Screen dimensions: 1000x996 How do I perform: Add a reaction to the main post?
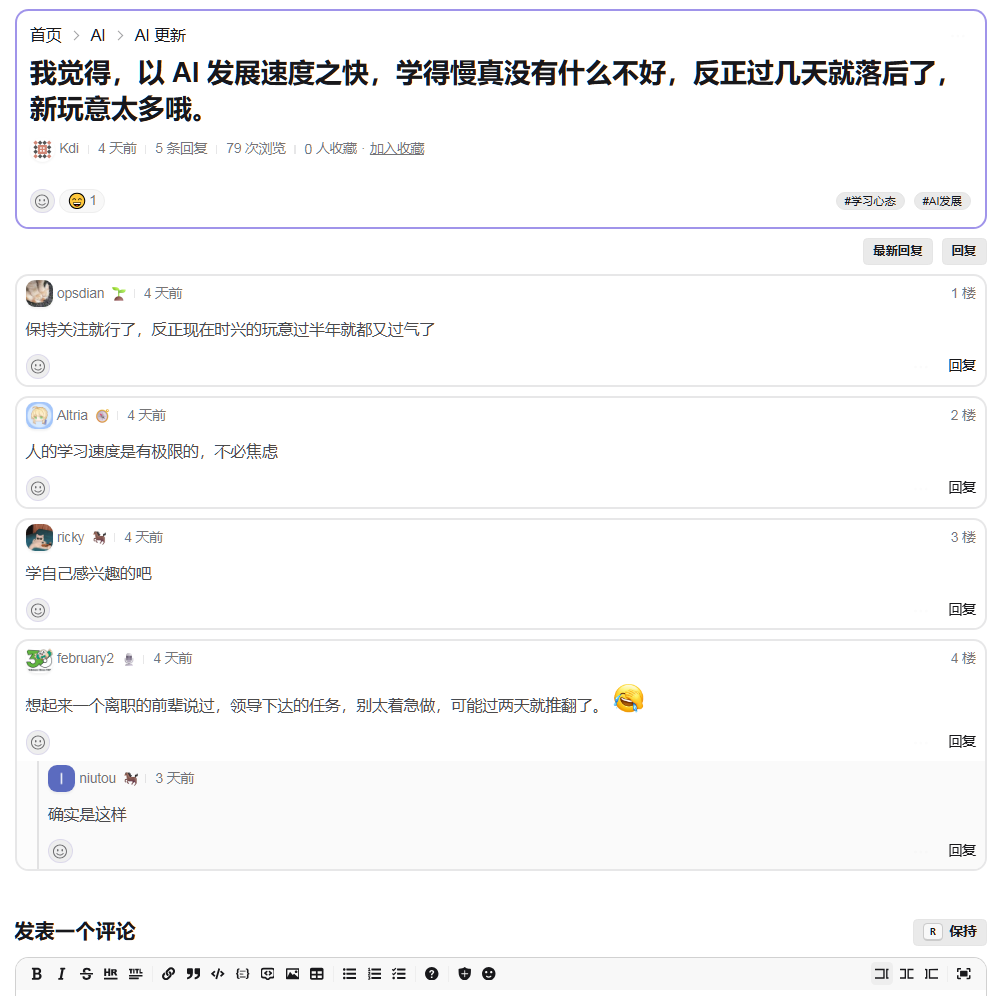42,201
